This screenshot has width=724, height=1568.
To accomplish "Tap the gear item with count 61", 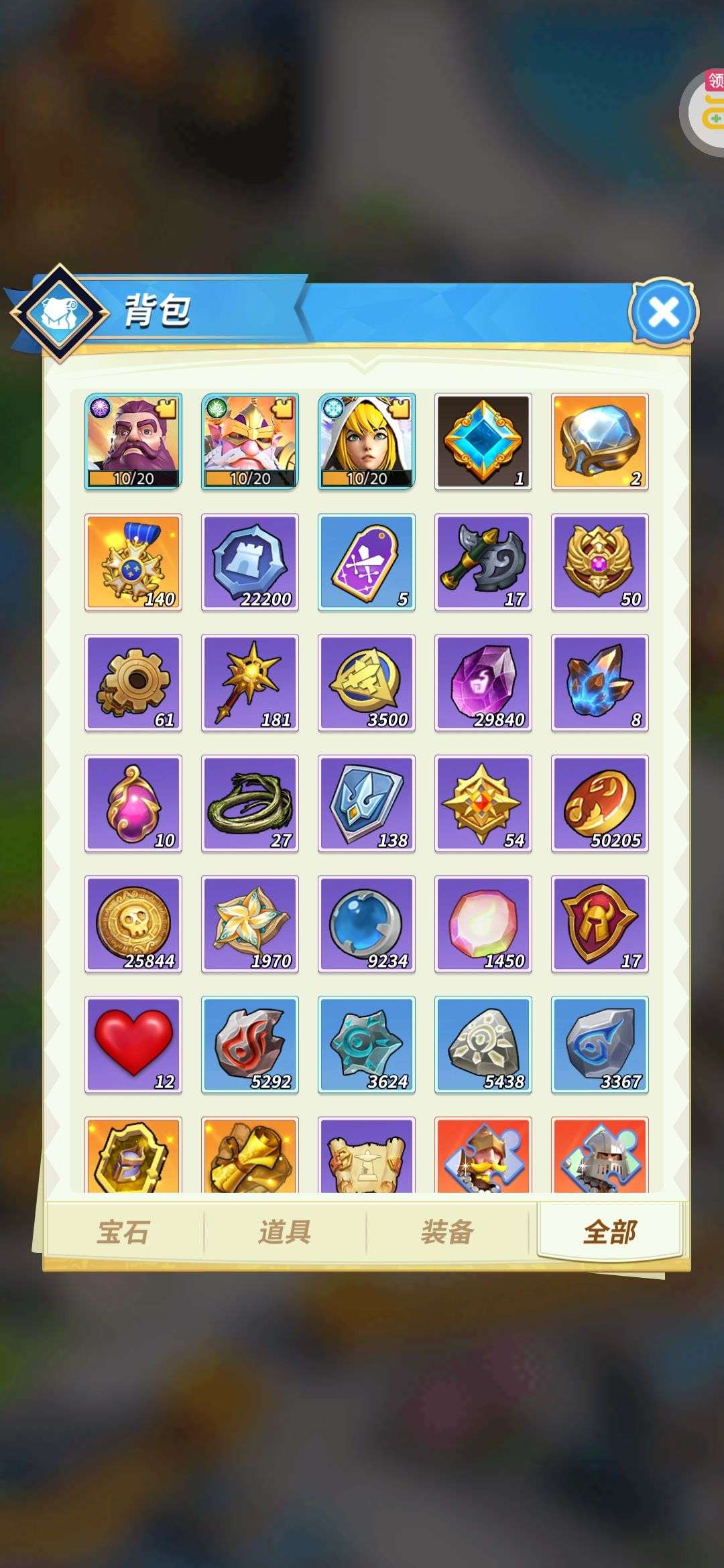I will [133, 682].
